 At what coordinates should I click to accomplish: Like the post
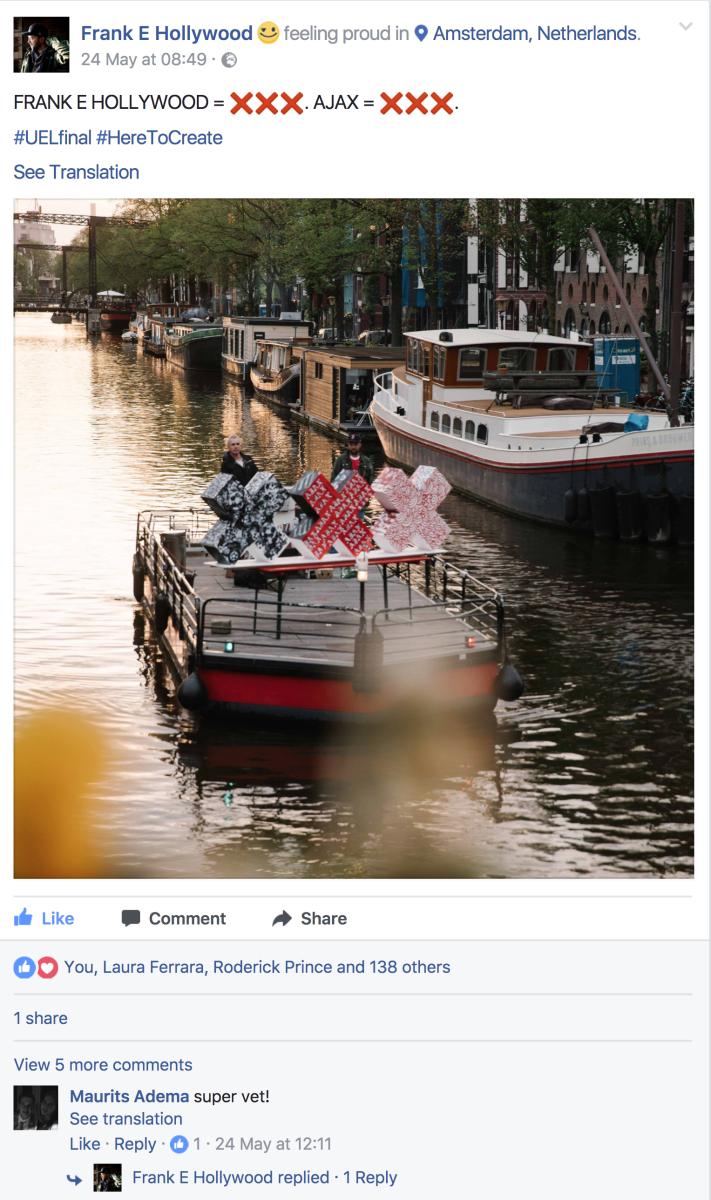(x=44, y=918)
